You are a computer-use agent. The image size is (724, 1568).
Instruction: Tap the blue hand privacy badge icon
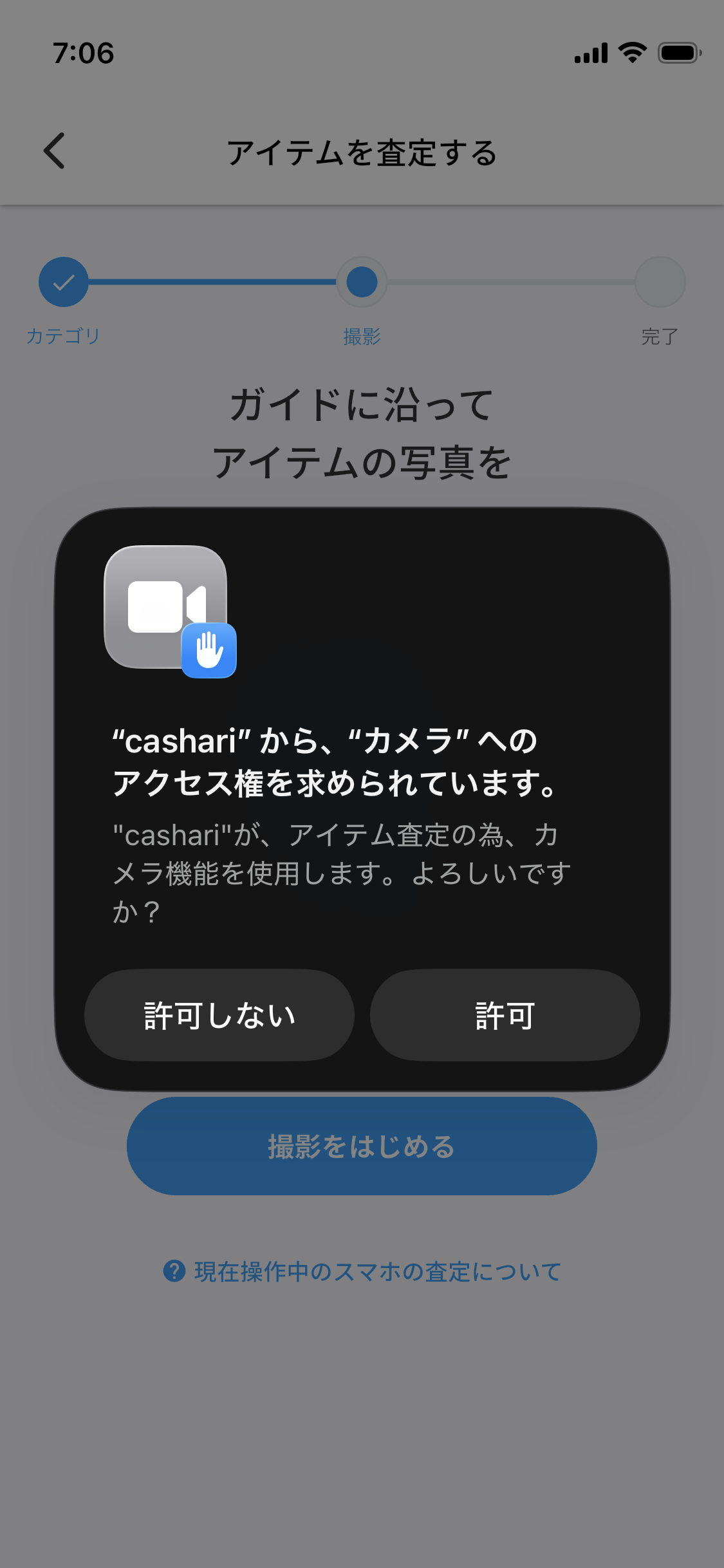[209, 651]
